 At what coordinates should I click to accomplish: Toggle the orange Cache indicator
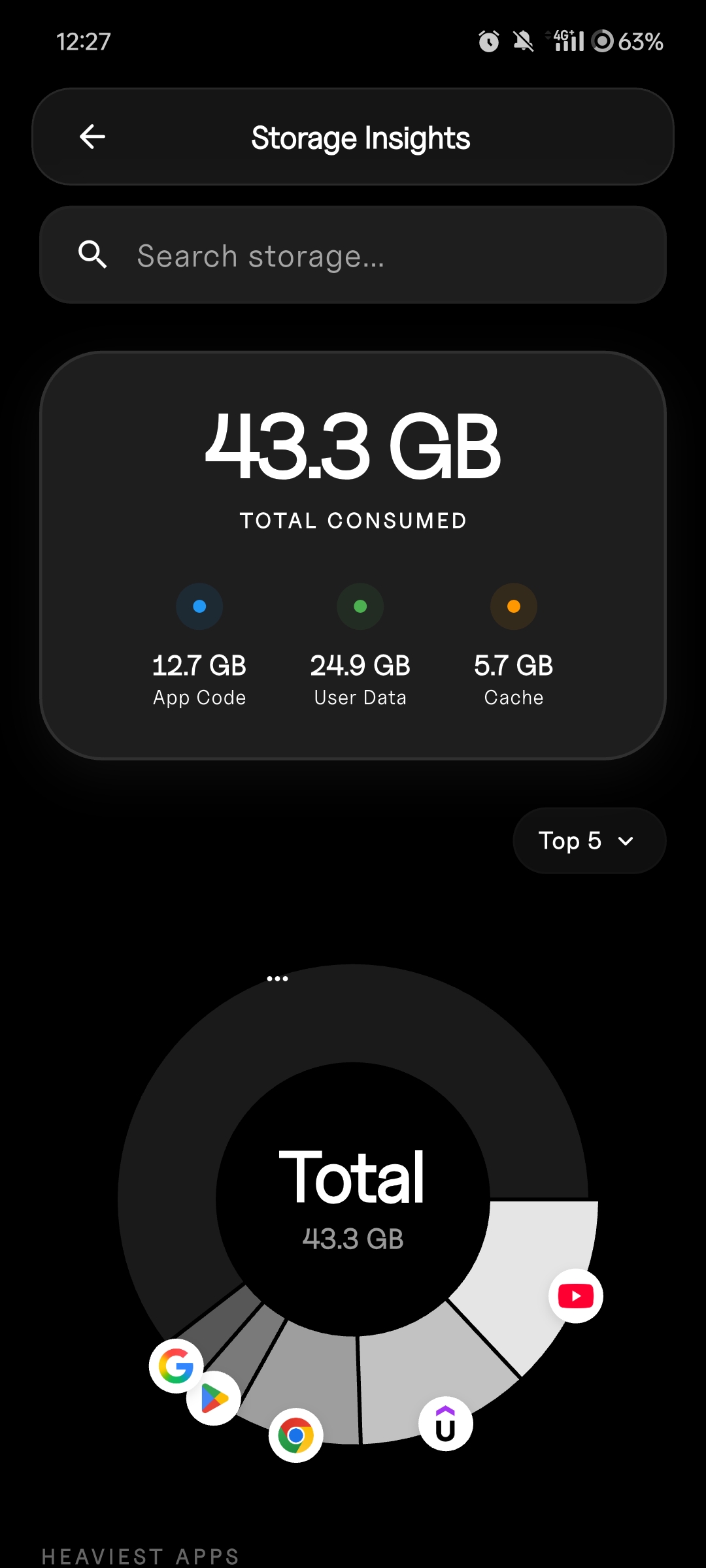tap(514, 606)
